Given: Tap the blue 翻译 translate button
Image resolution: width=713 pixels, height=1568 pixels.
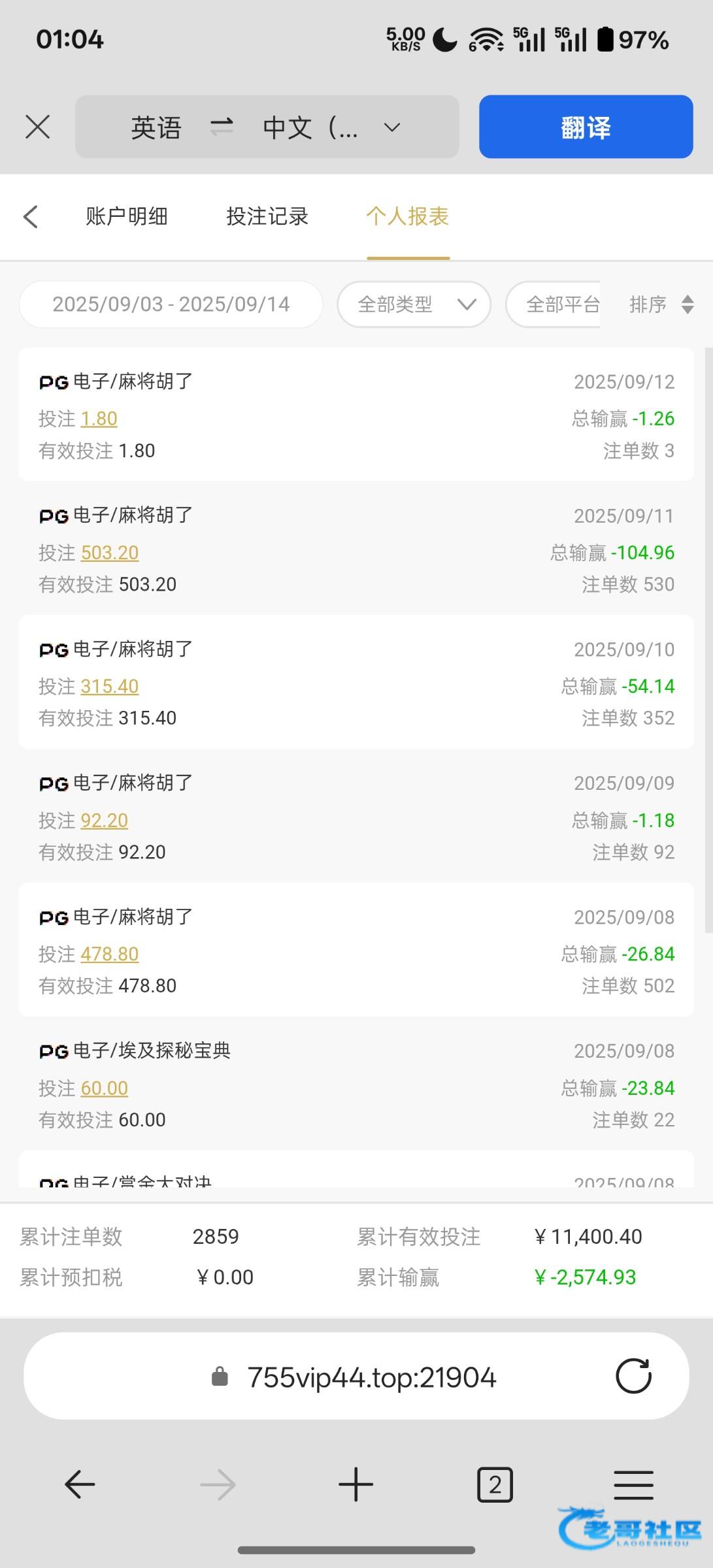Looking at the screenshot, I should point(586,127).
